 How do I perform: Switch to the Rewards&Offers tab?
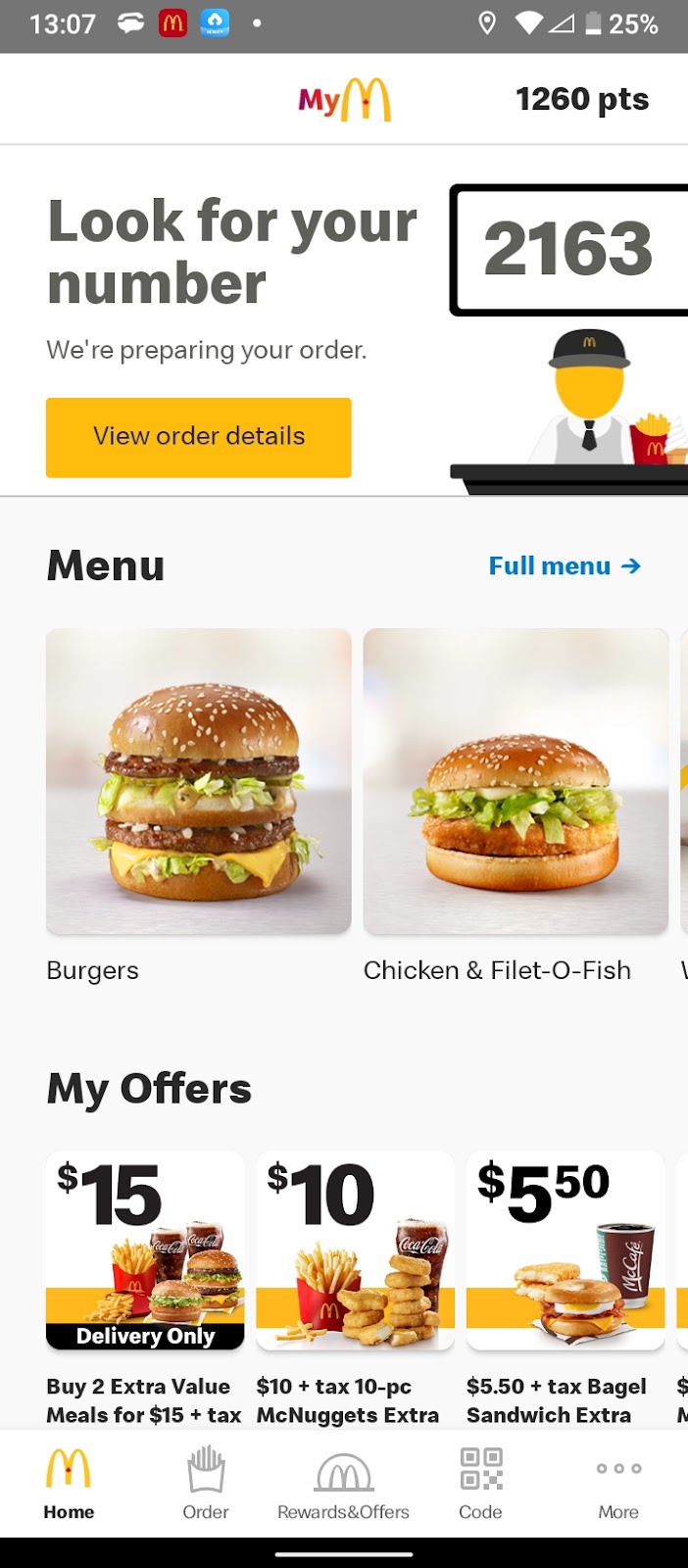tap(343, 1484)
